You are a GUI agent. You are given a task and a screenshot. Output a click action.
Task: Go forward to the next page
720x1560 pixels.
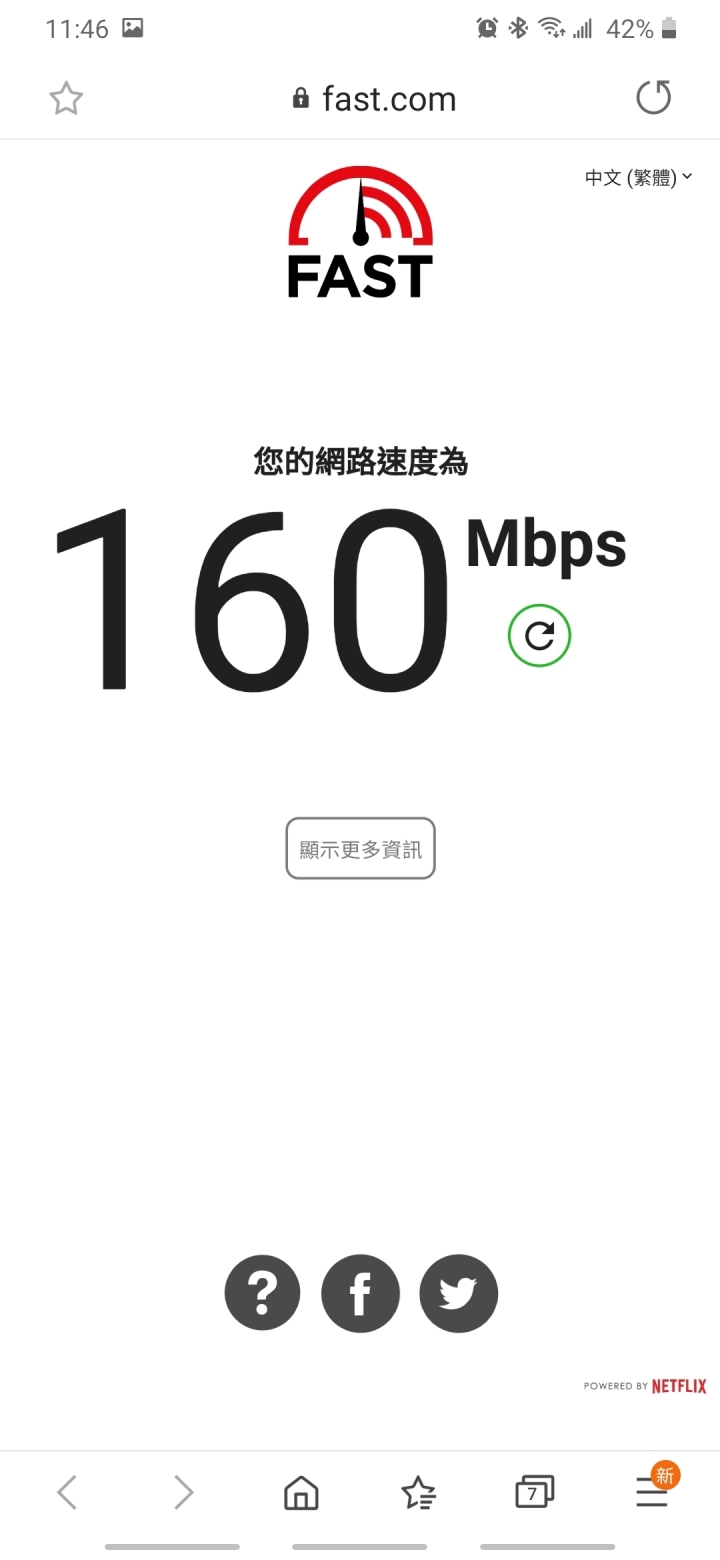pyautogui.click(x=183, y=1493)
